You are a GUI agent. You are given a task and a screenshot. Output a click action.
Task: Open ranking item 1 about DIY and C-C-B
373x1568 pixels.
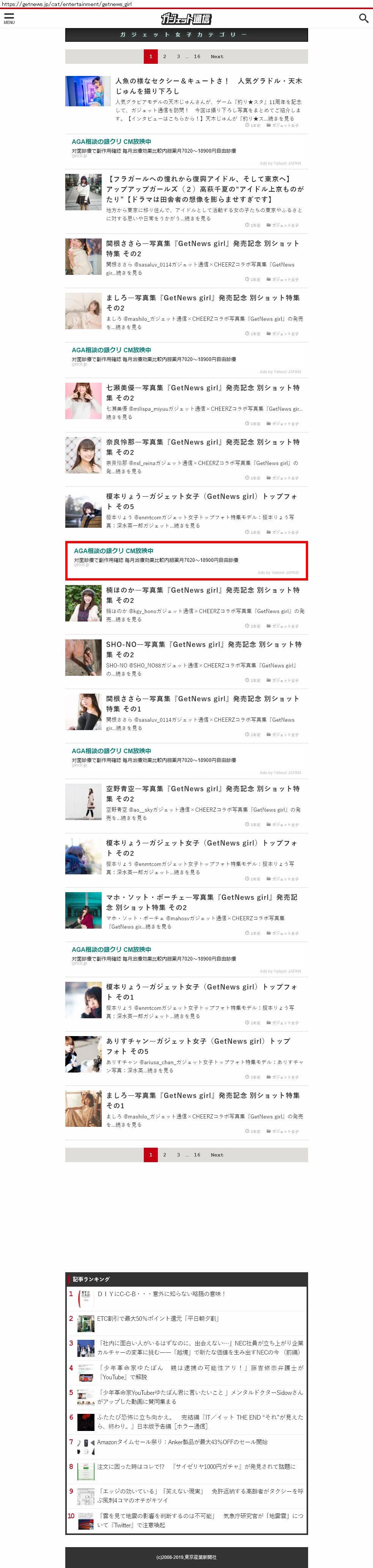click(161, 1294)
